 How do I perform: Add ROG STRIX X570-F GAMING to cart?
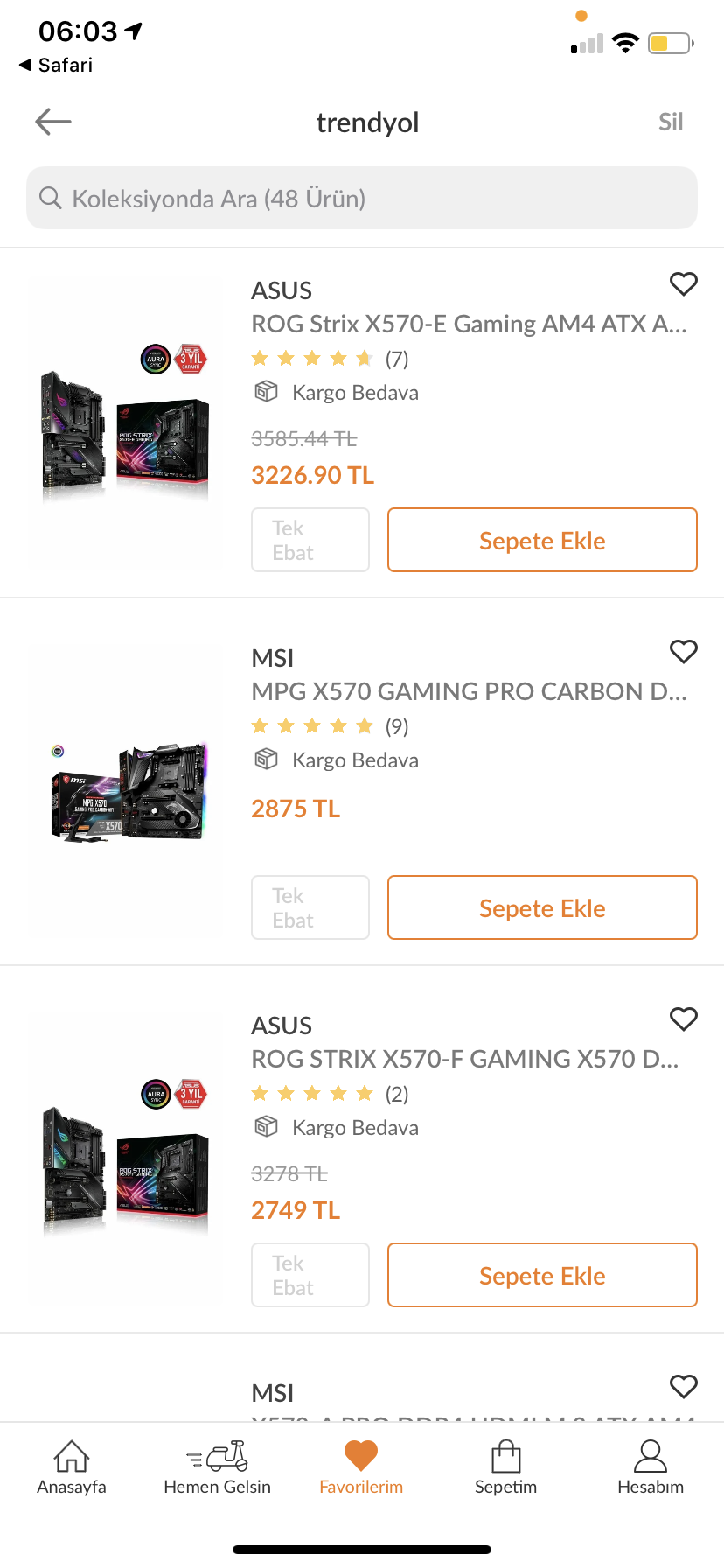tap(542, 1276)
